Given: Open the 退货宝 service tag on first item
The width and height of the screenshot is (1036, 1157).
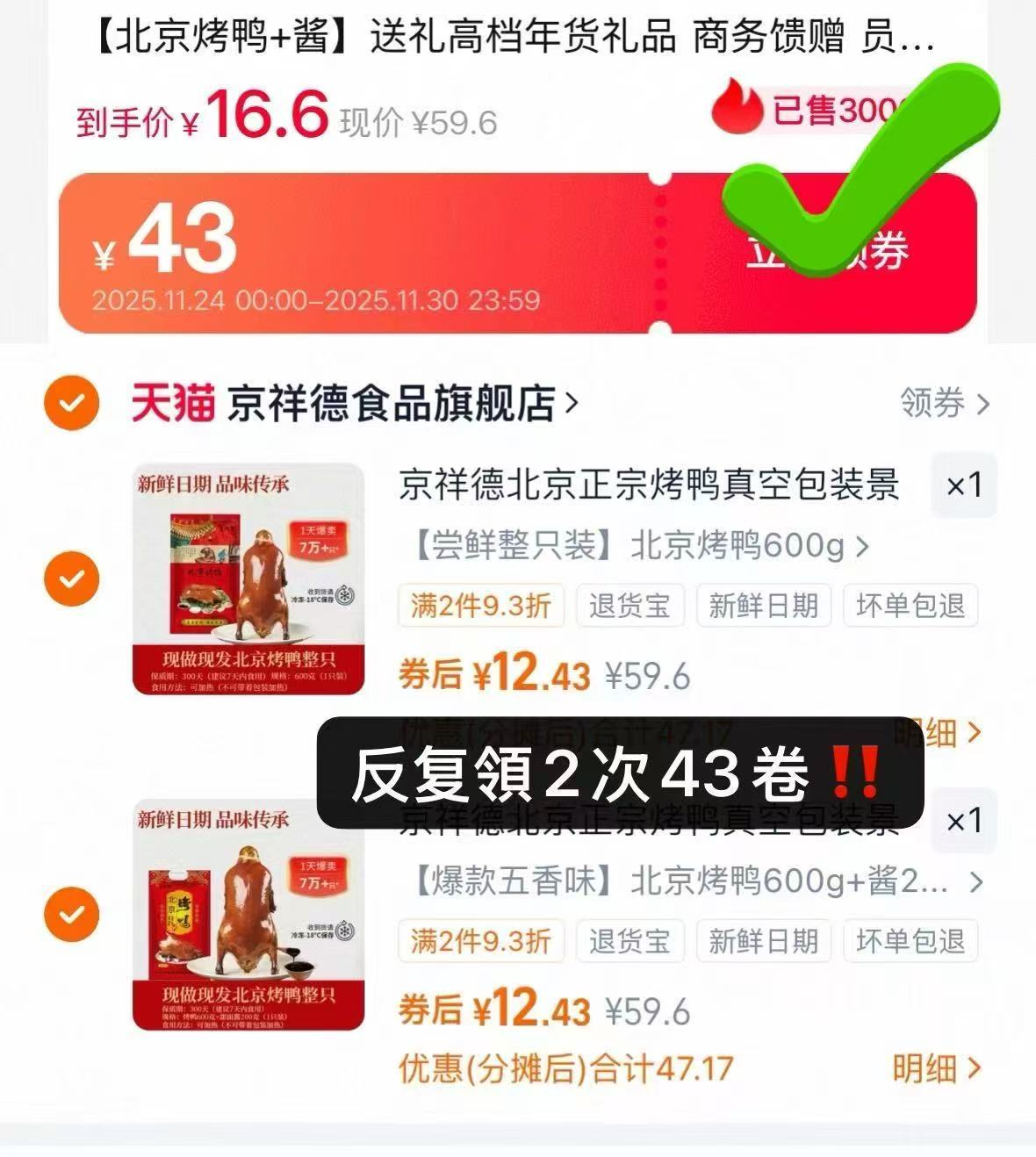Looking at the screenshot, I should [630, 605].
